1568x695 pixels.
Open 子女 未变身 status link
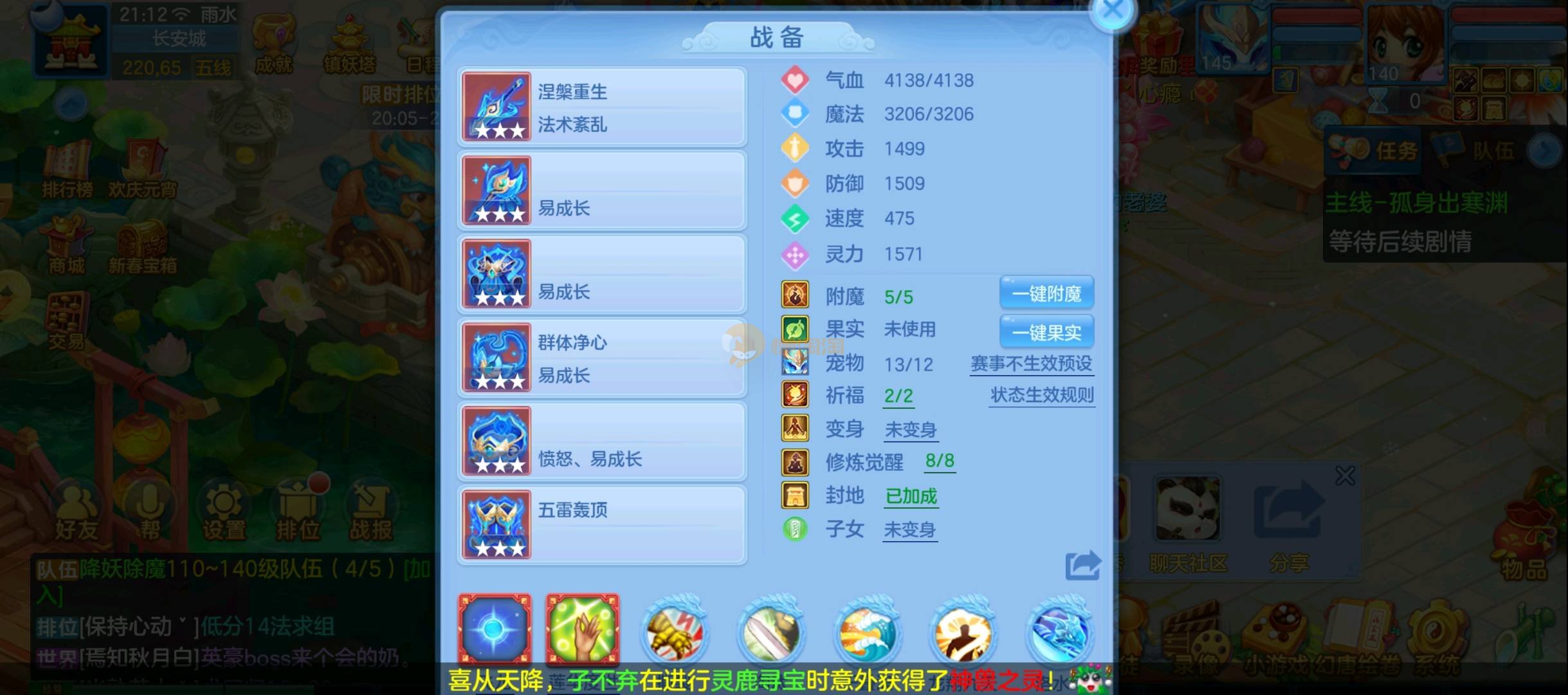coord(909,530)
